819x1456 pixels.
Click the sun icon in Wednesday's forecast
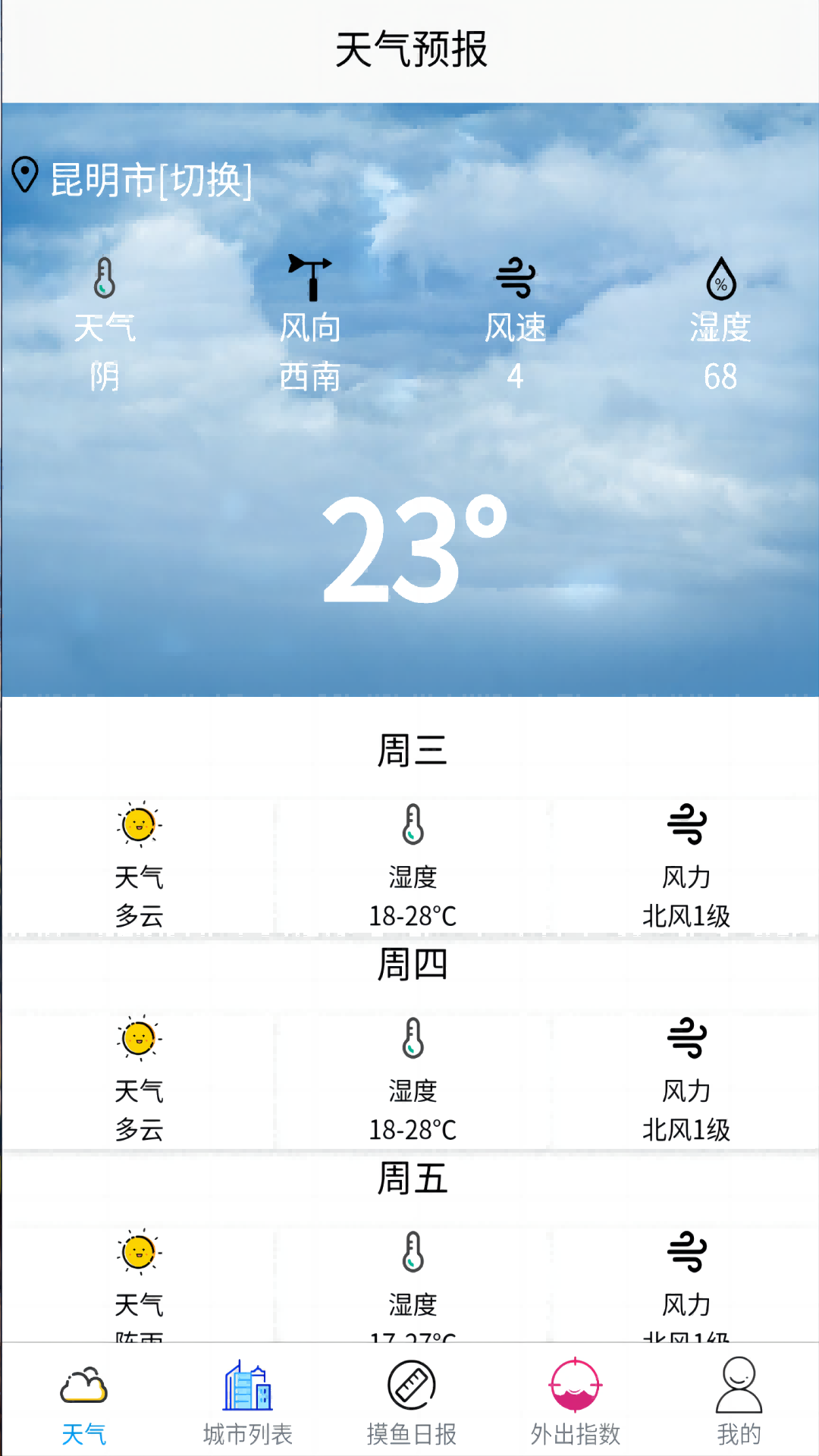pyautogui.click(x=140, y=828)
